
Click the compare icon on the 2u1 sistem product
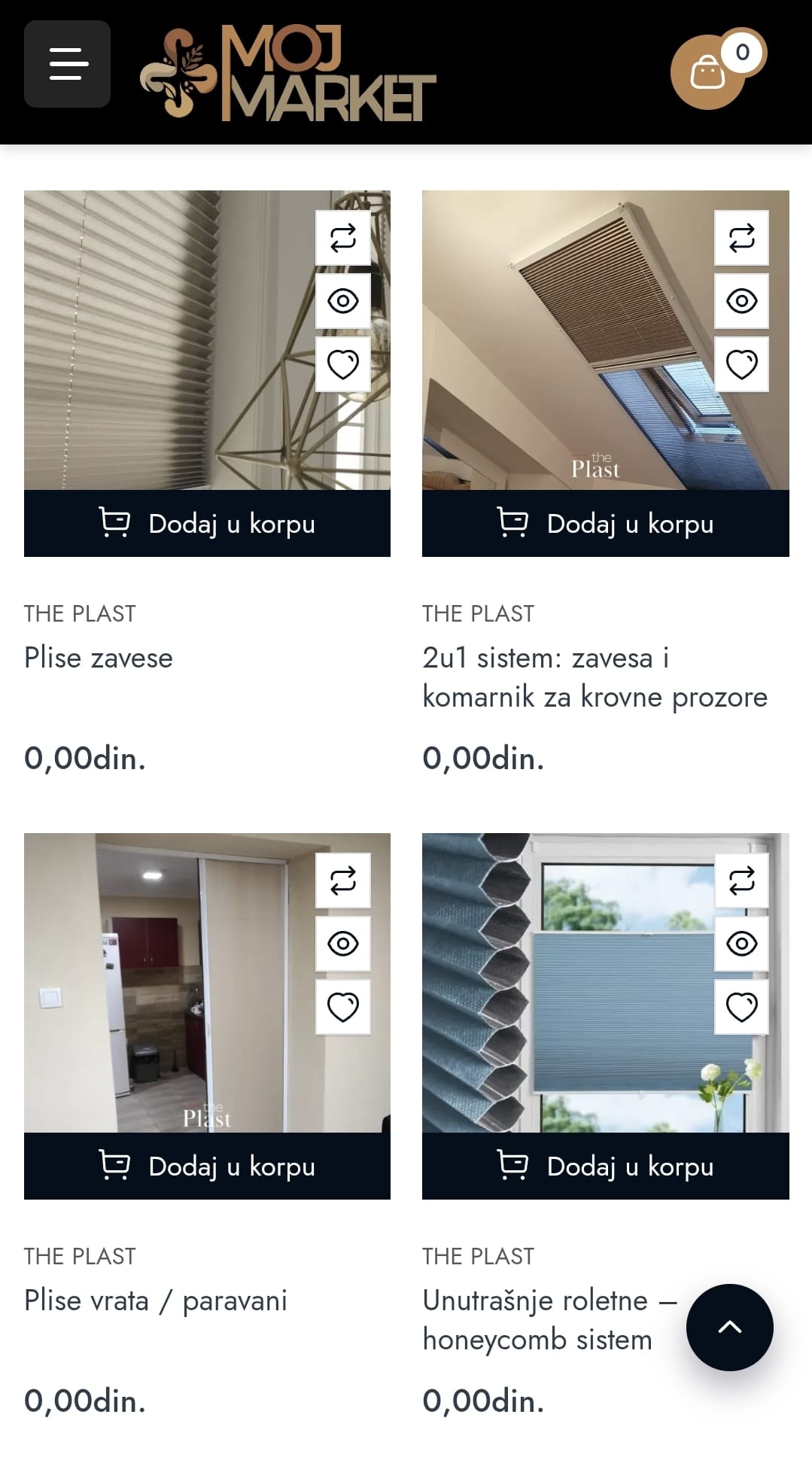pyautogui.click(x=741, y=237)
